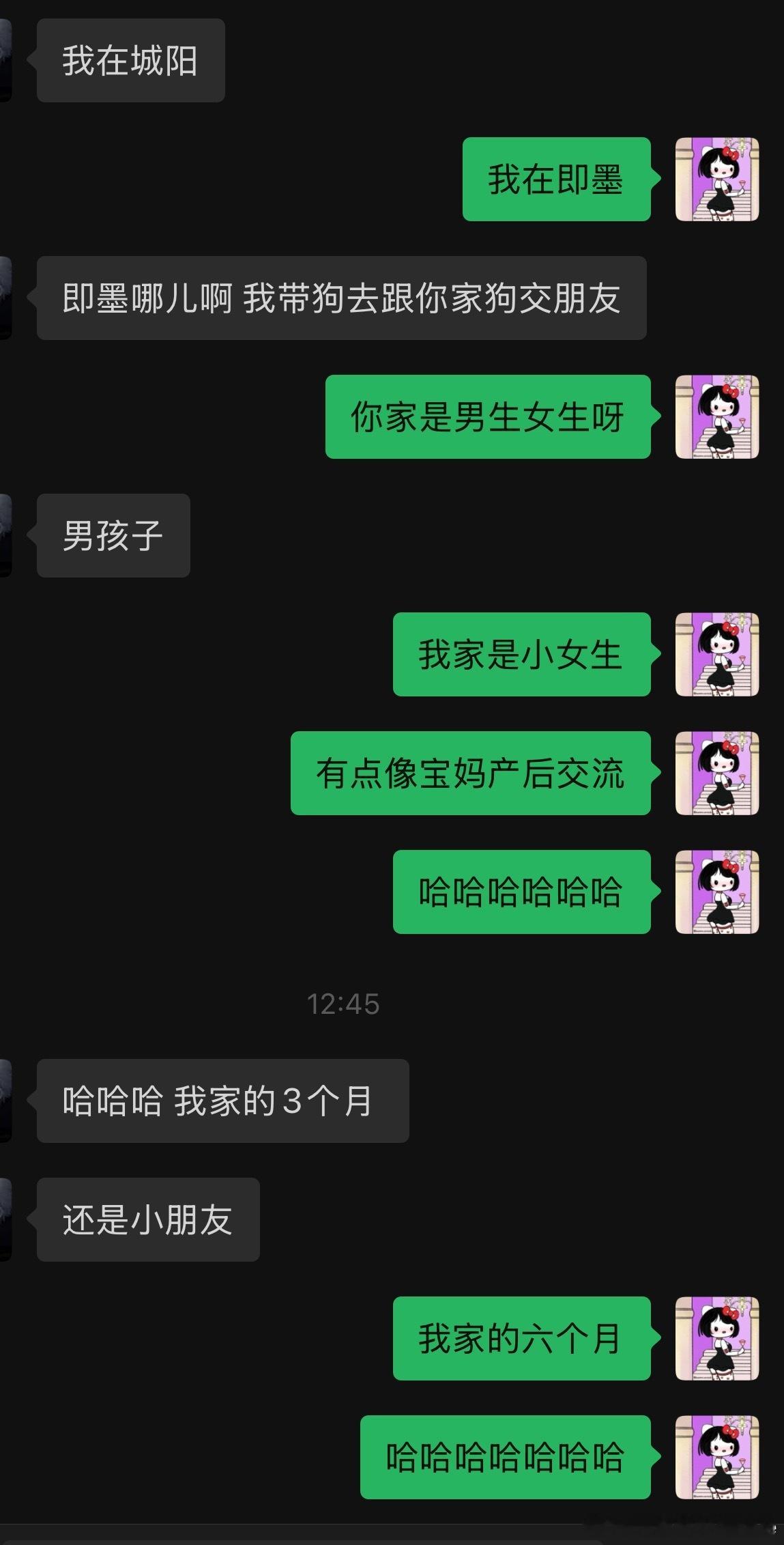The height and width of the screenshot is (1545, 784).
Task: Open the avatar beside 我家的六个月
Action: pyautogui.click(x=716, y=1338)
